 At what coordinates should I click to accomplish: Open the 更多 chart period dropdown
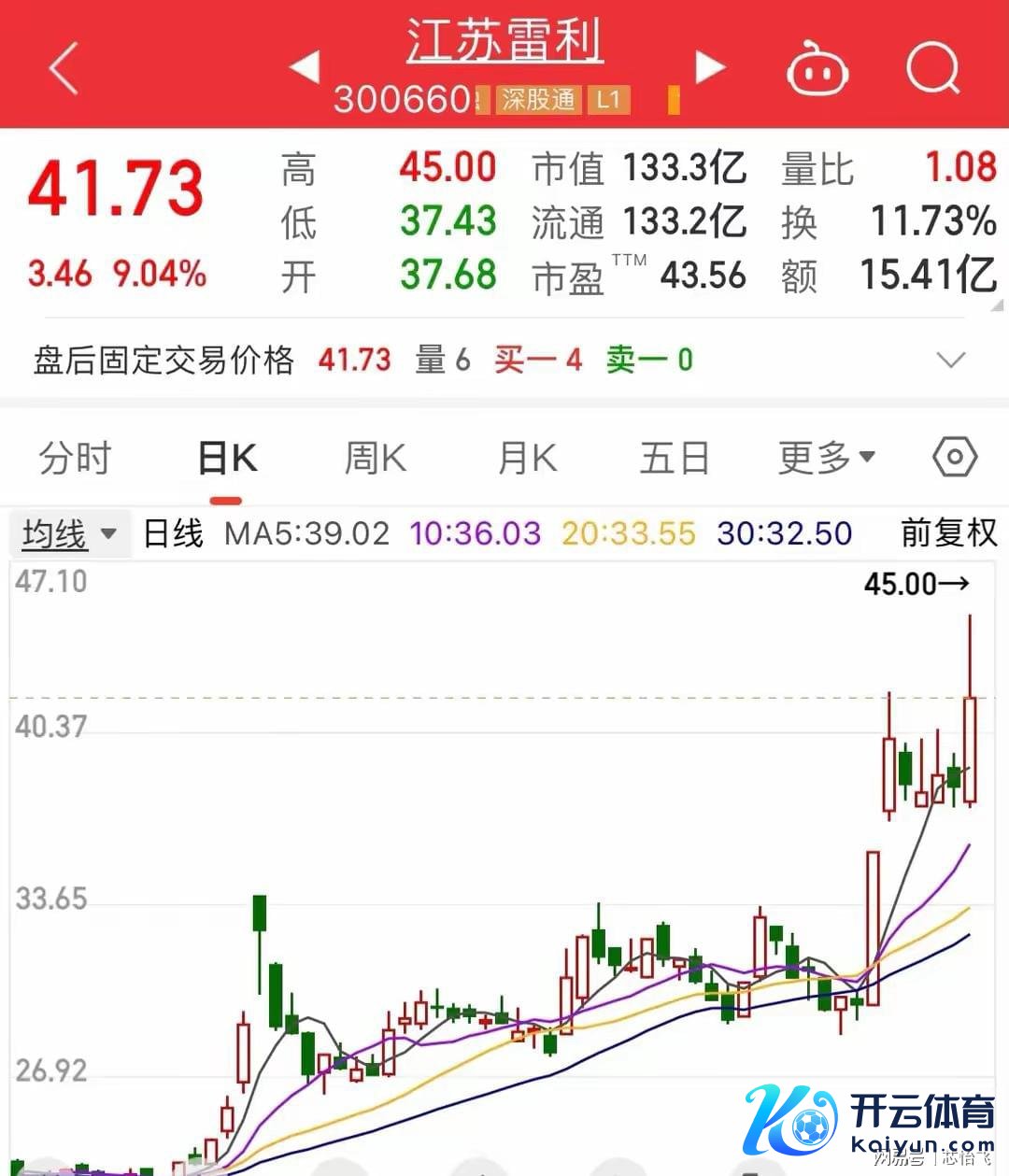click(827, 458)
